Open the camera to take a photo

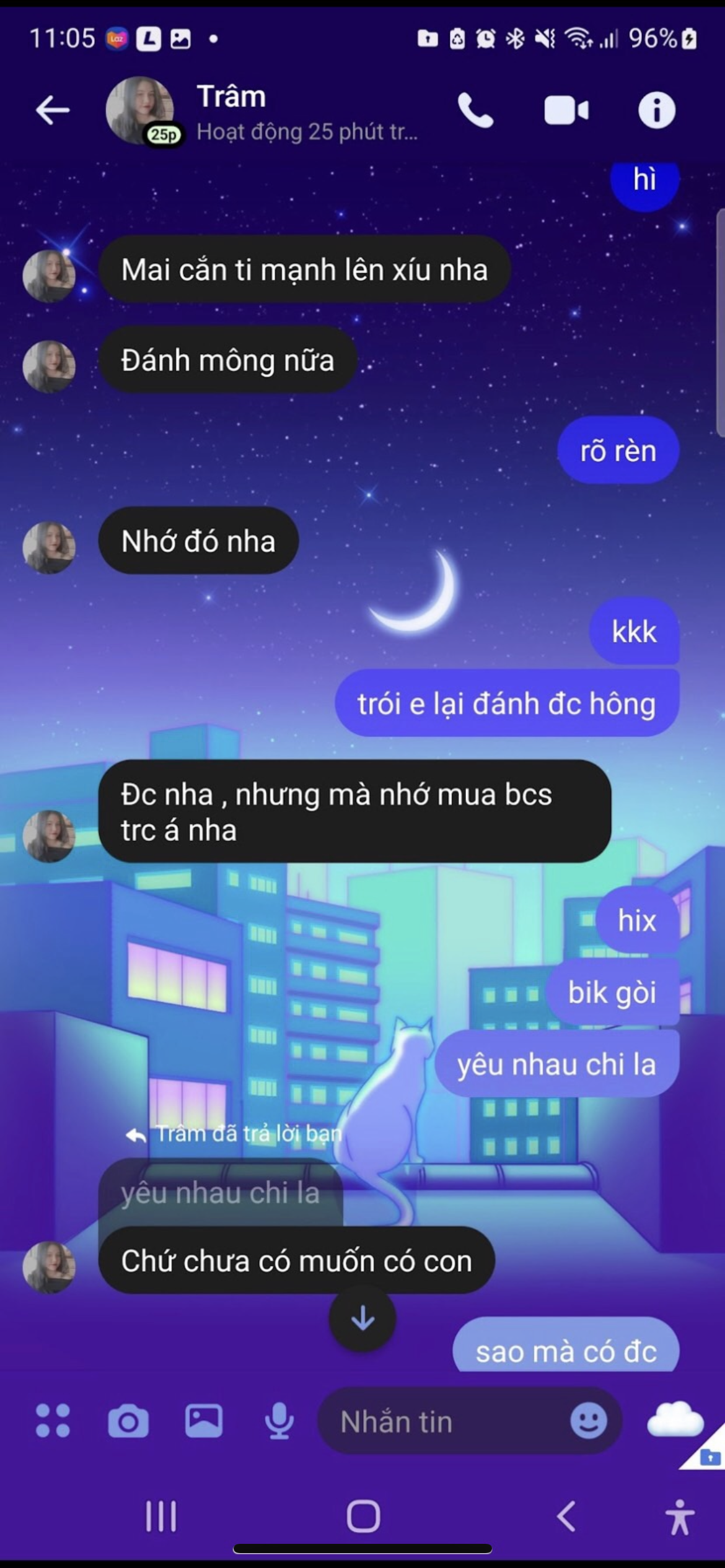(128, 1421)
